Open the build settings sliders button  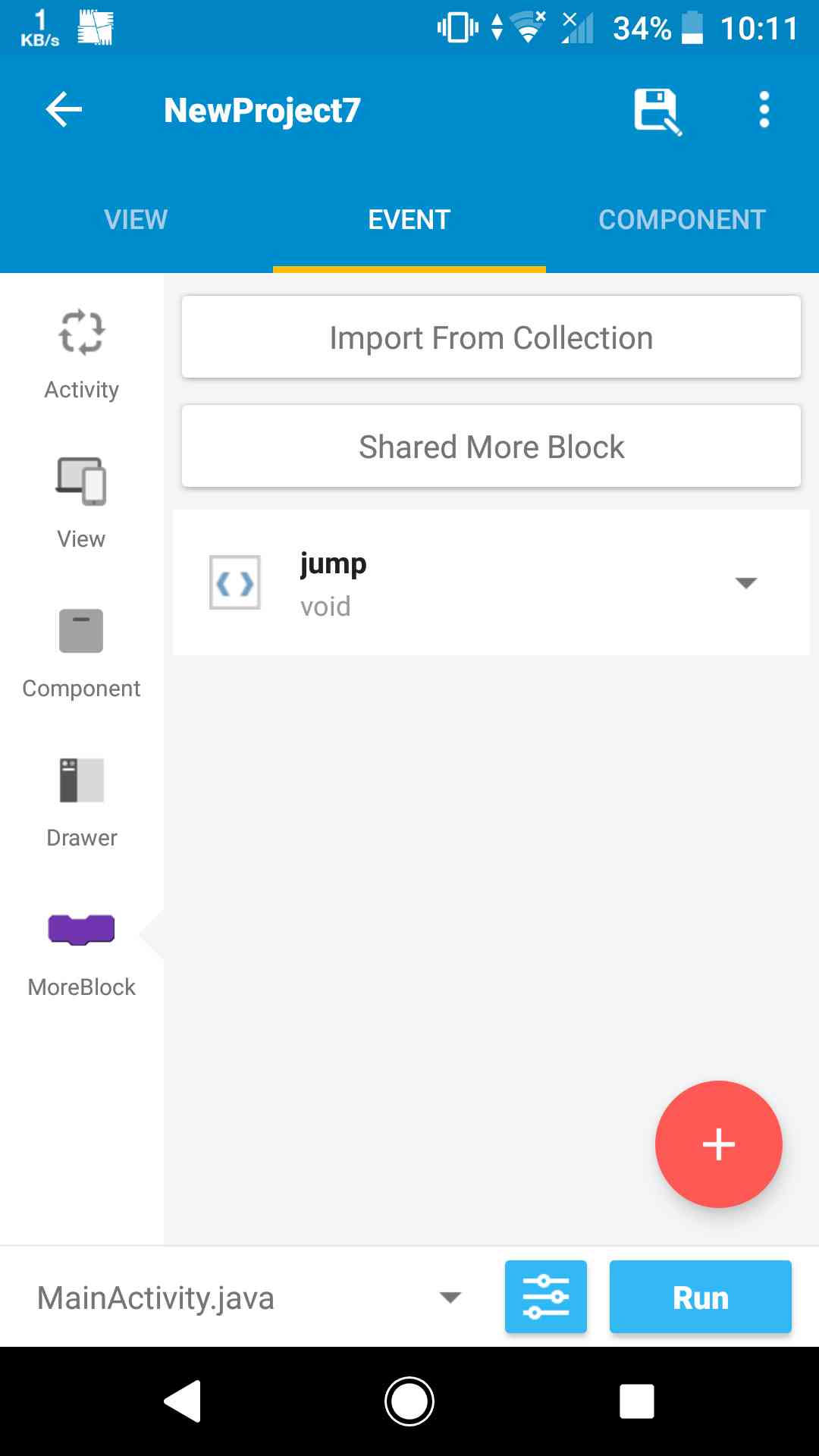pos(546,1297)
